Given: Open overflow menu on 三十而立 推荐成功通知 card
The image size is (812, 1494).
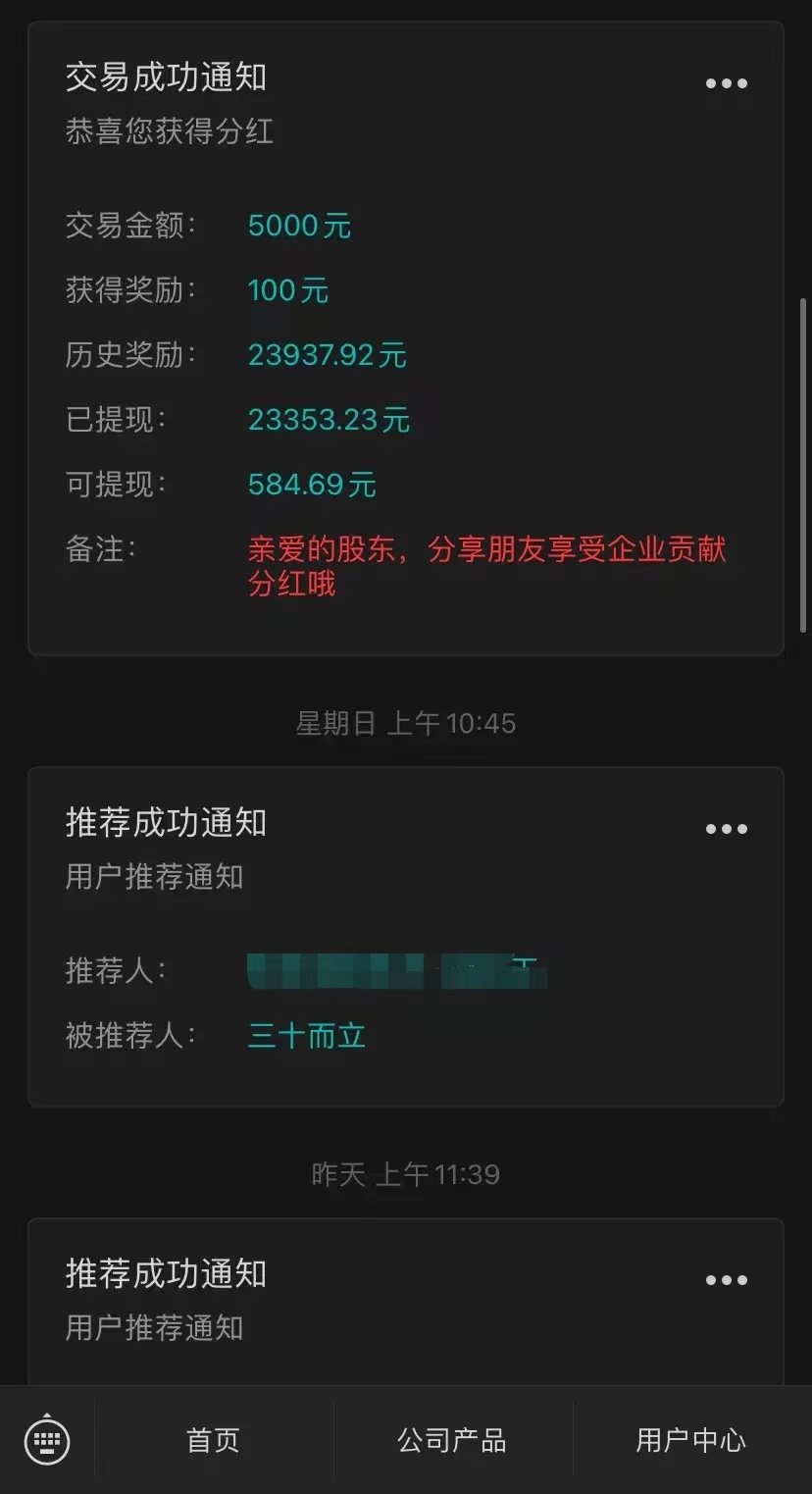Looking at the screenshot, I should [726, 829].
